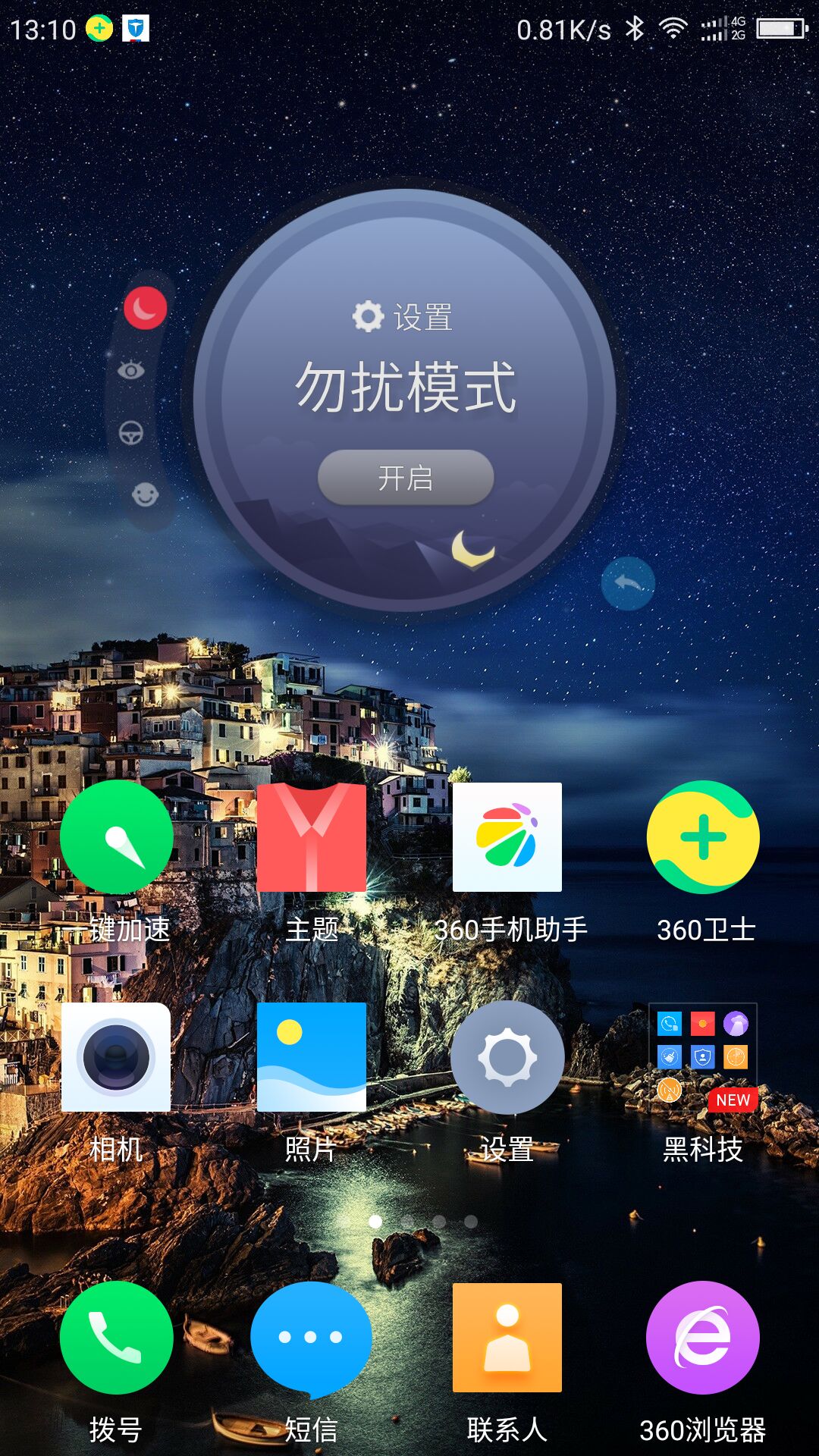Tap 开启 to enable 勿扰模式
The height and width of the screenshot is (1456, 819).
[406, 478]
